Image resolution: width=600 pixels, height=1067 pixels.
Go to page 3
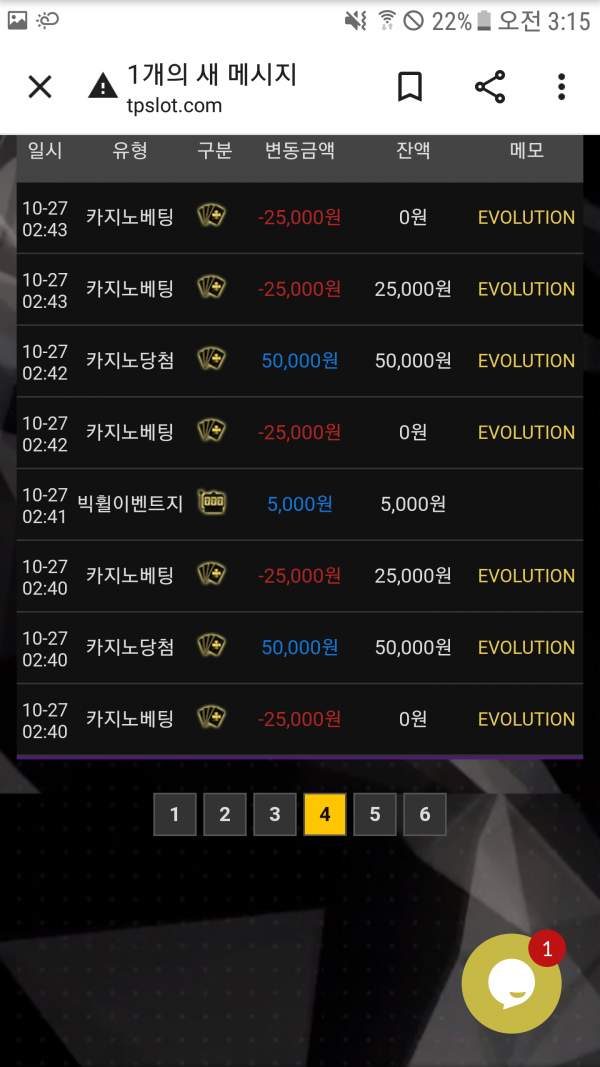(275, 815)
